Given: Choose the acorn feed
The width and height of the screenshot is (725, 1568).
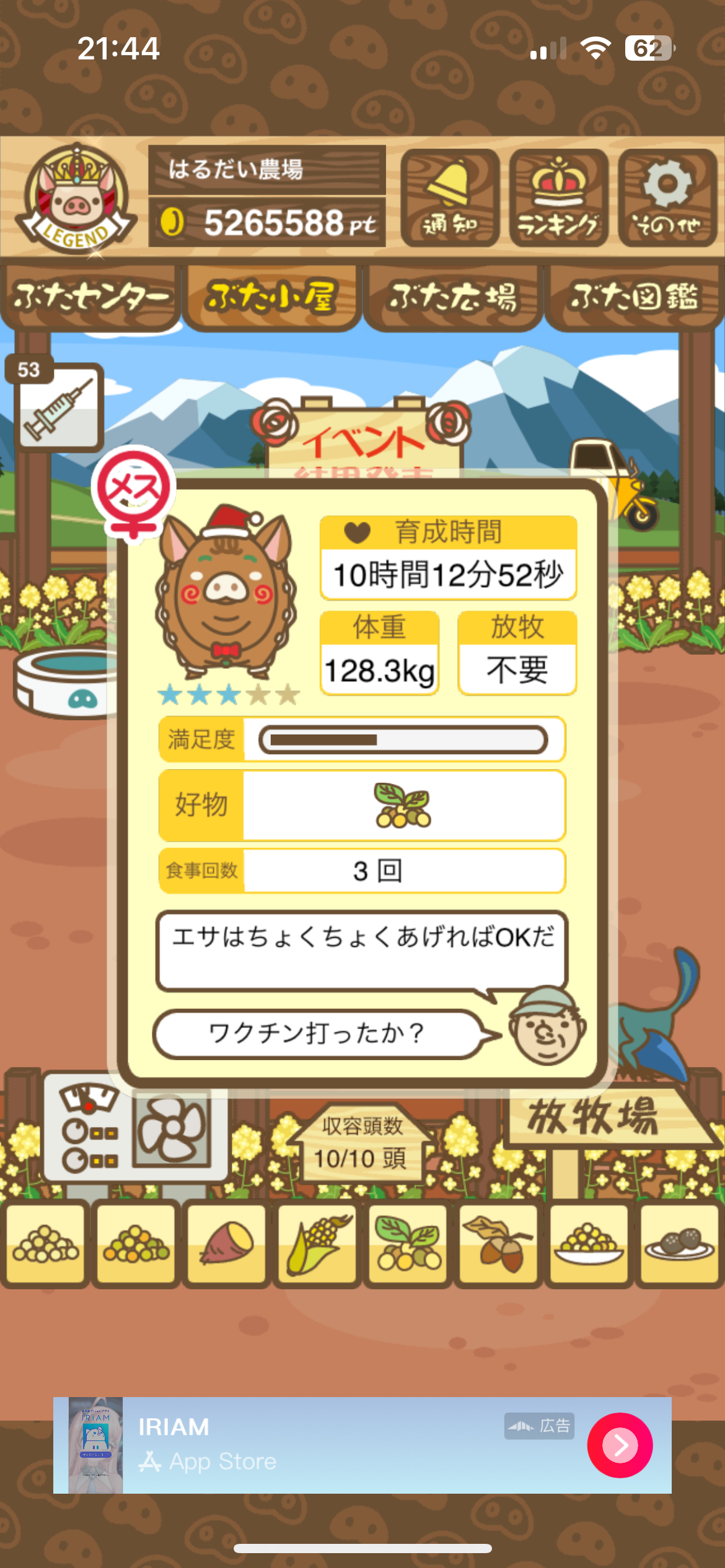Looking at the screenshot, I should pyautogui.click(x=498, y=1244).
